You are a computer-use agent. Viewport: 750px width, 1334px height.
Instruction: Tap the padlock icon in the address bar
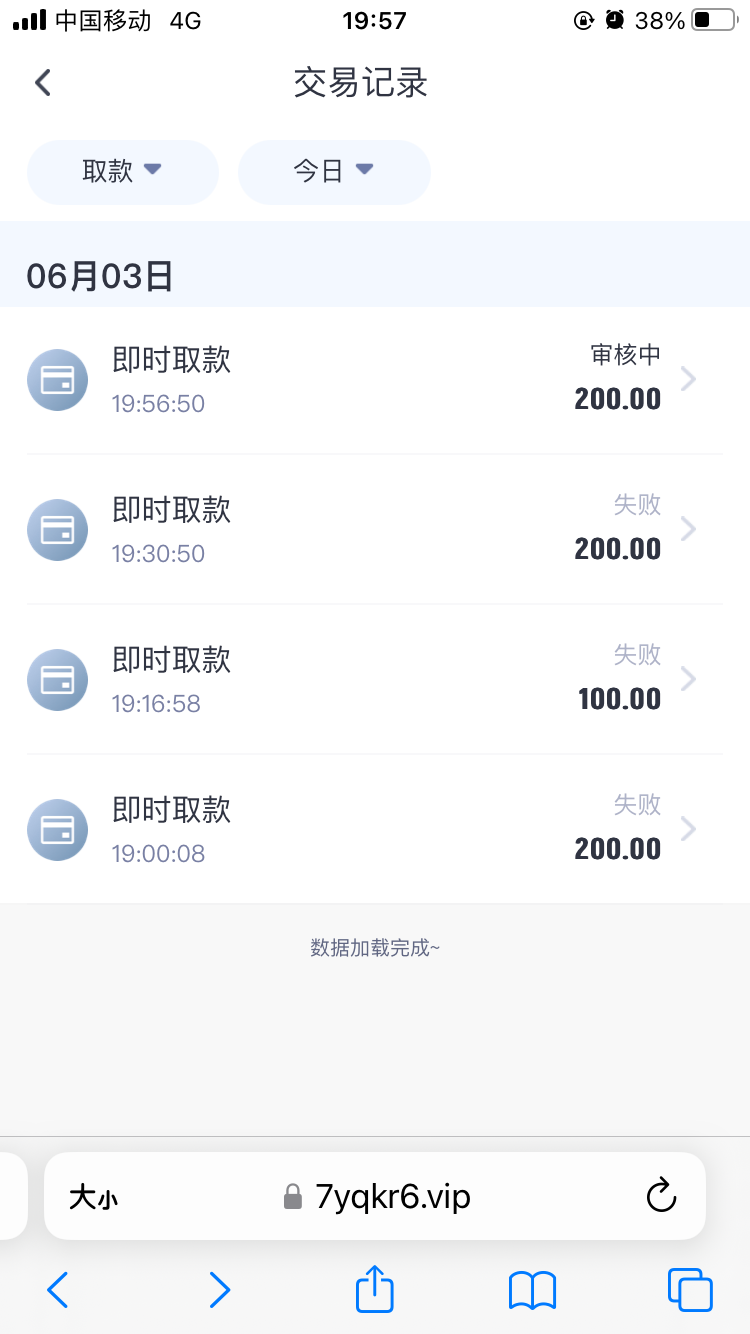(x=293, y=1196)
